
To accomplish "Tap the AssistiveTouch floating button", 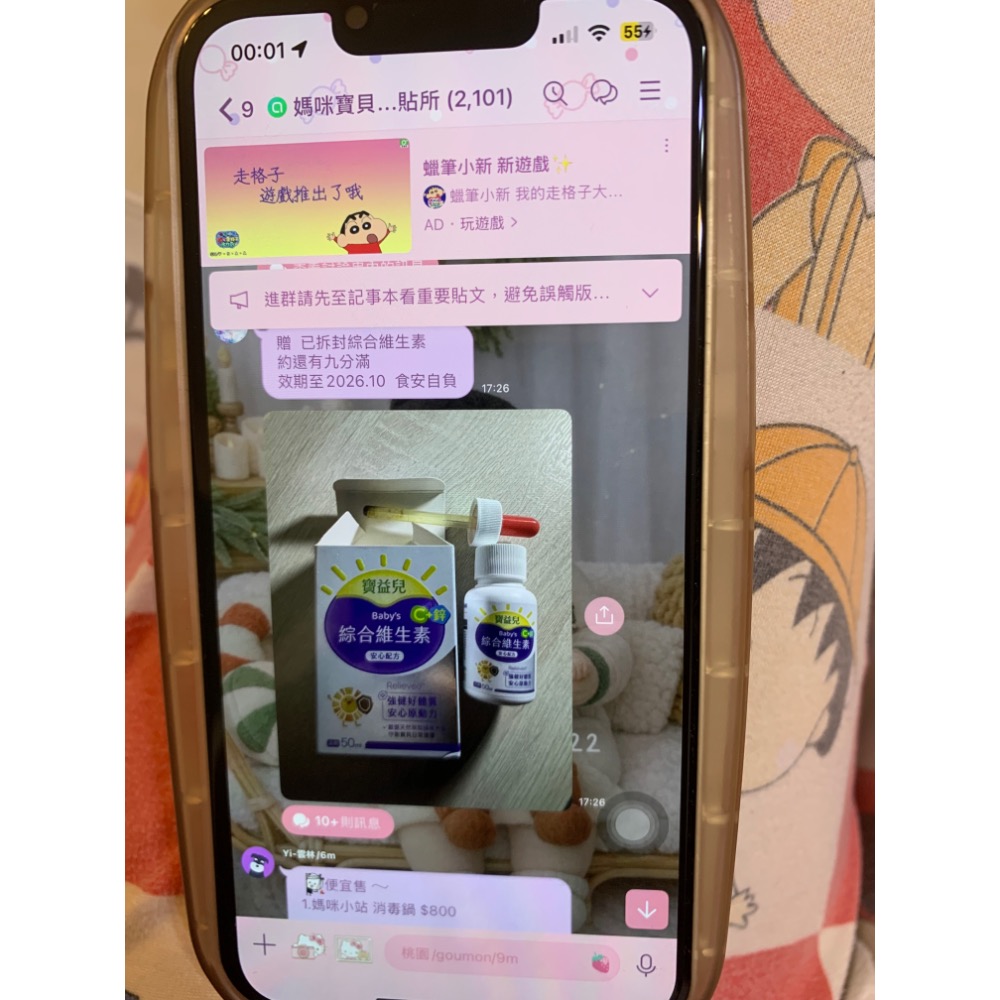I will pos(632,825).
